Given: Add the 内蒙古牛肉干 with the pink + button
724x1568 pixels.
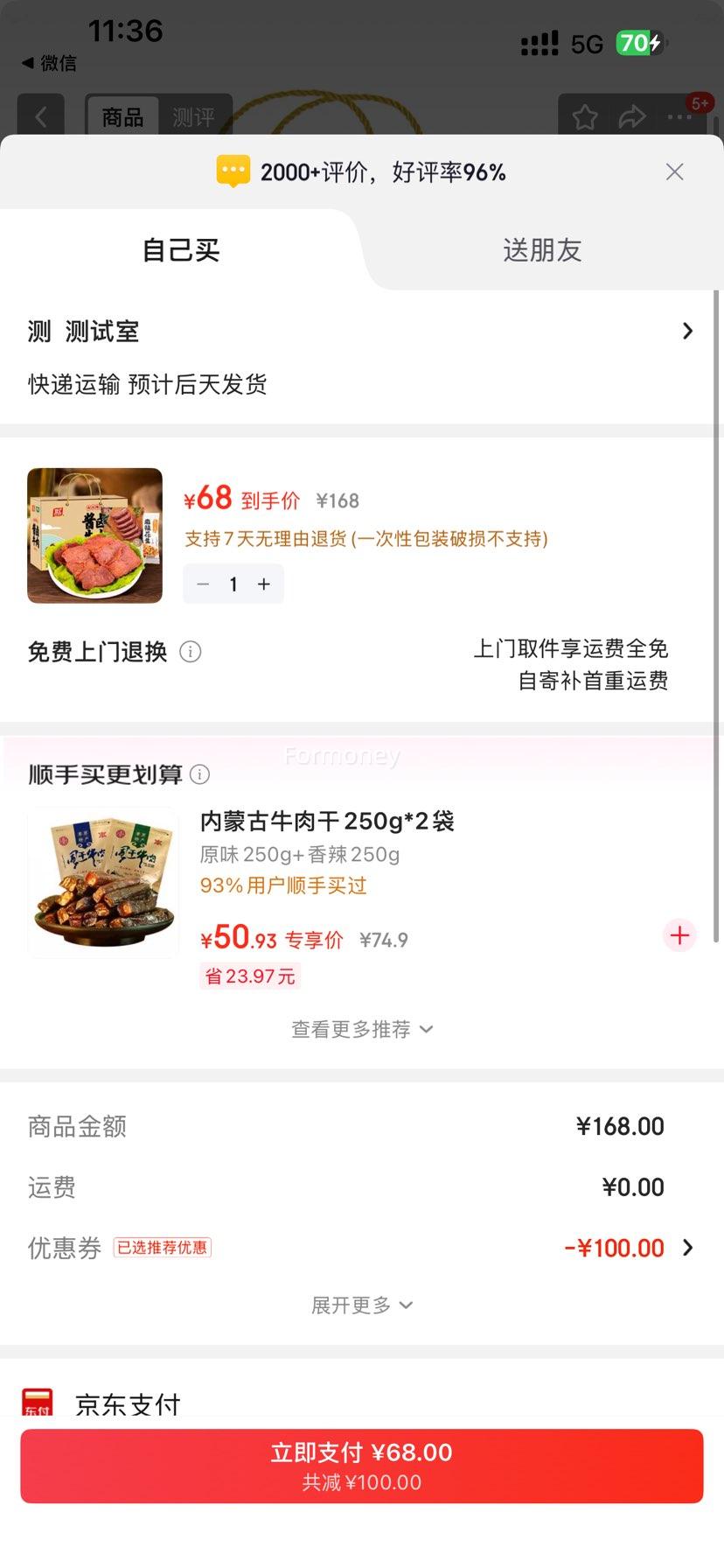Looking at the screenshot, I should [679, 935].
